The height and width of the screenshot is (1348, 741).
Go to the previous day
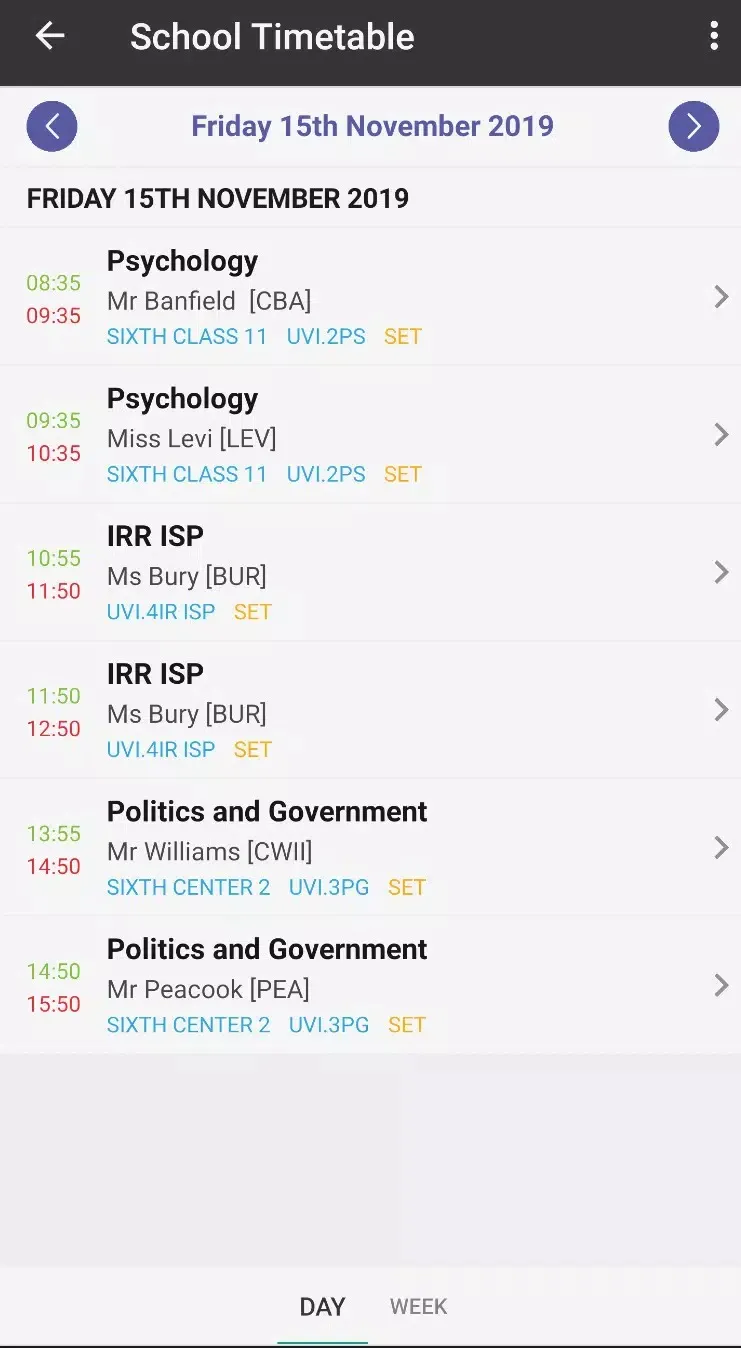point(52,127)
